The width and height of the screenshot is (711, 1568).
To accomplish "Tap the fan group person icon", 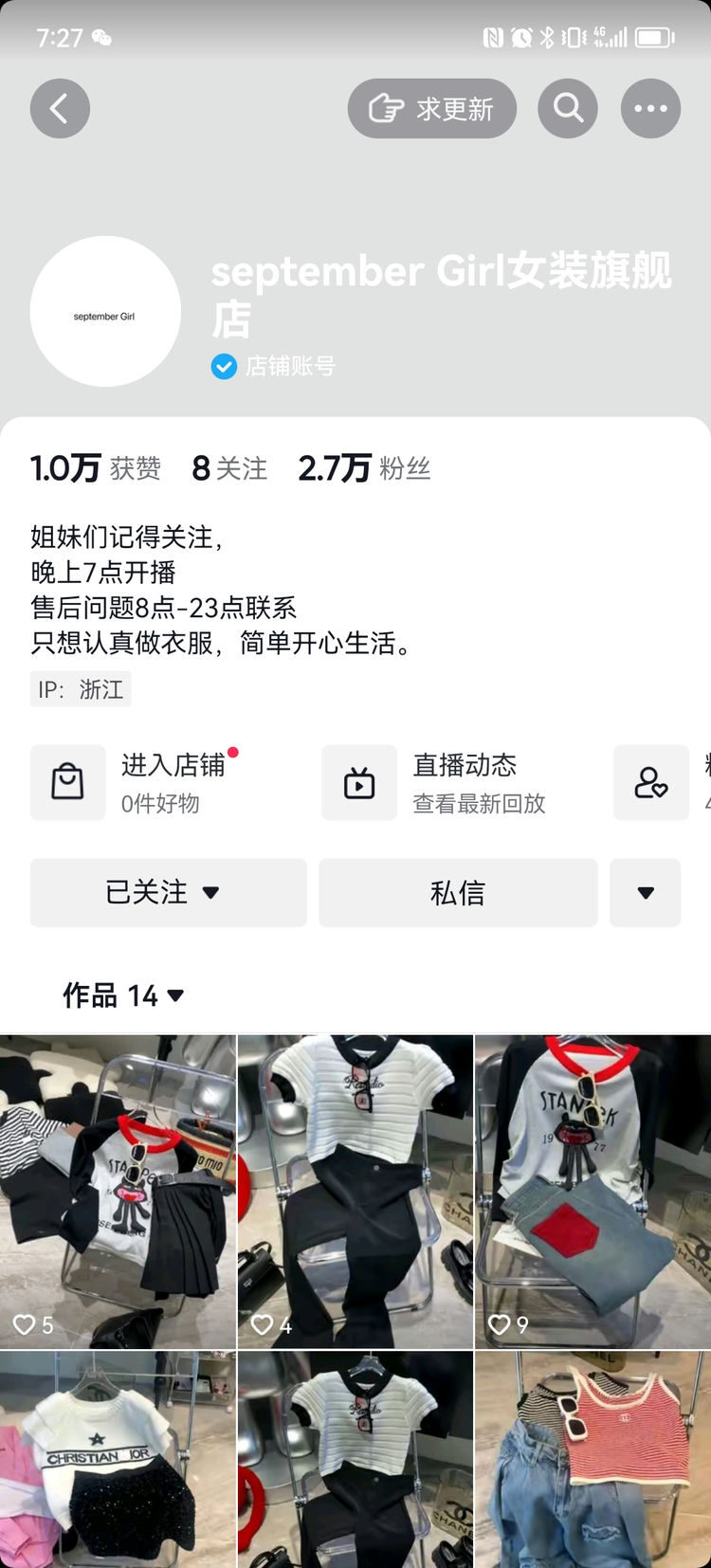I will pos(650,783).
